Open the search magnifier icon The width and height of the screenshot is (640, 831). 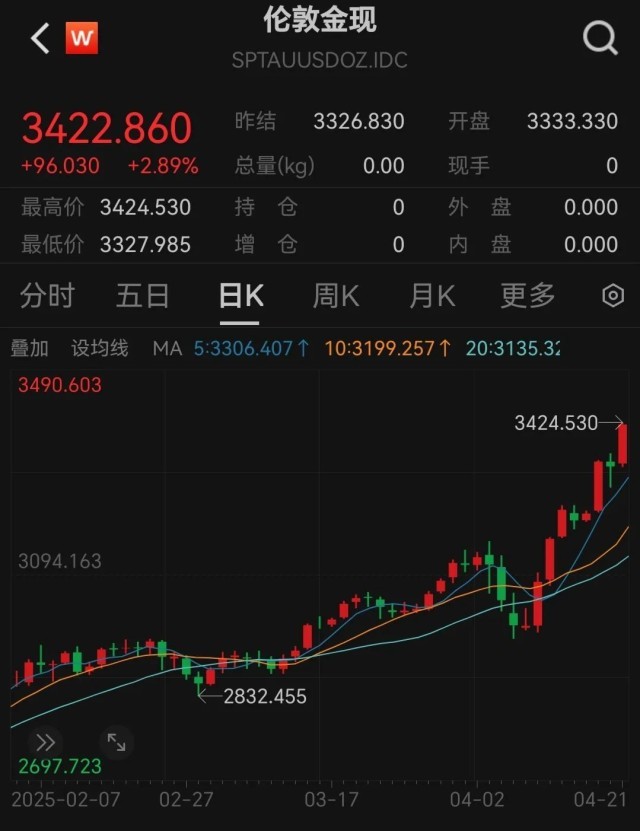pyautogui.click(x=600, y=39)
